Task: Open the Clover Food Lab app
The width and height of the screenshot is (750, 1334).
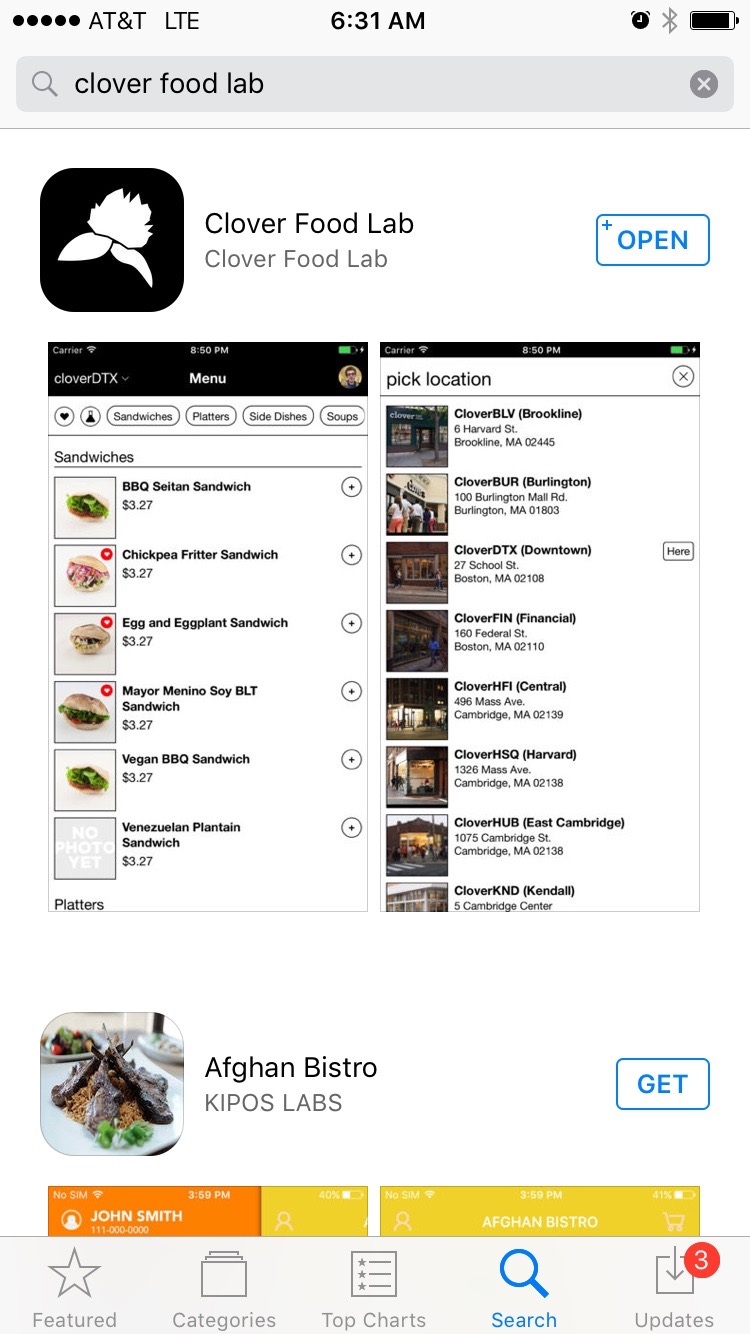Action: (x=652, y=240)
